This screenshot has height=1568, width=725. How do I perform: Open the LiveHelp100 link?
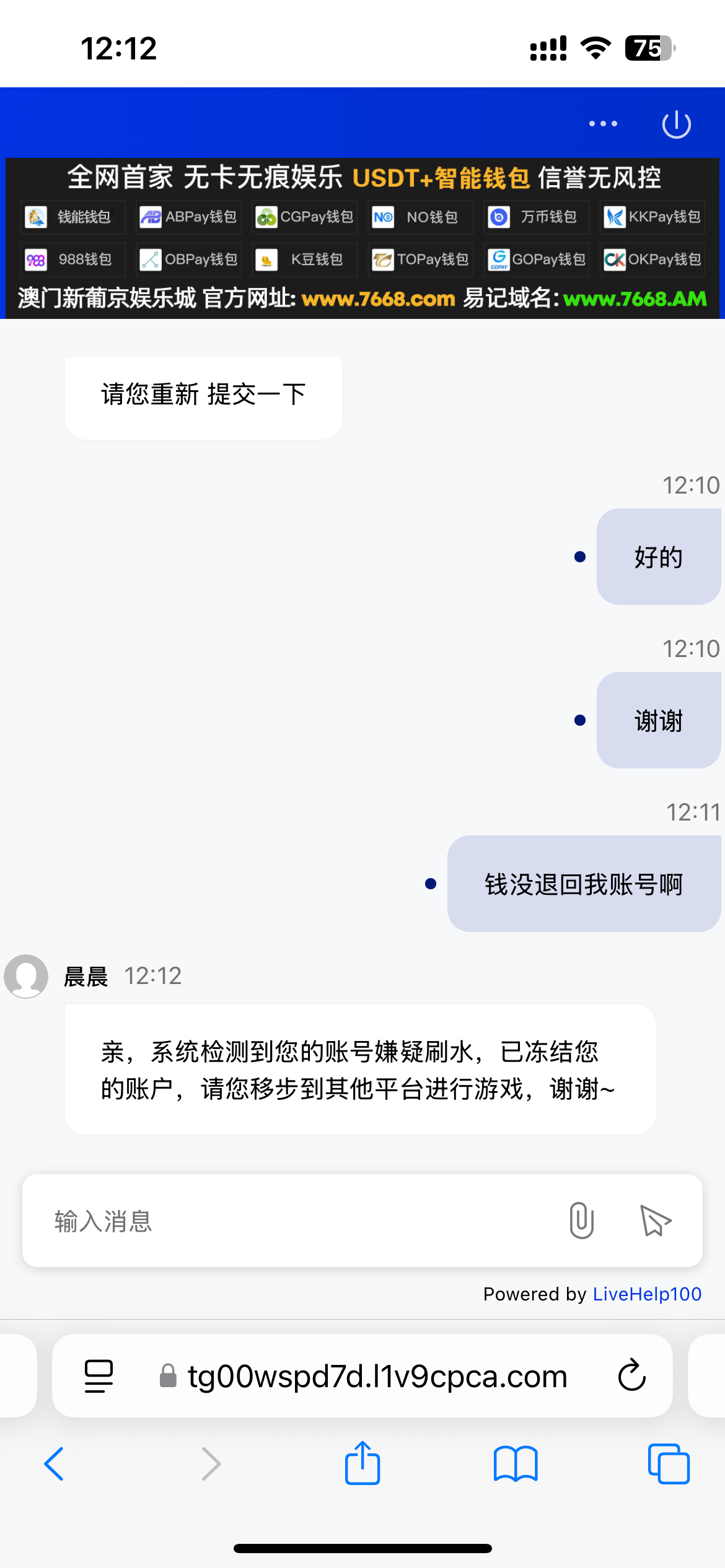647,1294
